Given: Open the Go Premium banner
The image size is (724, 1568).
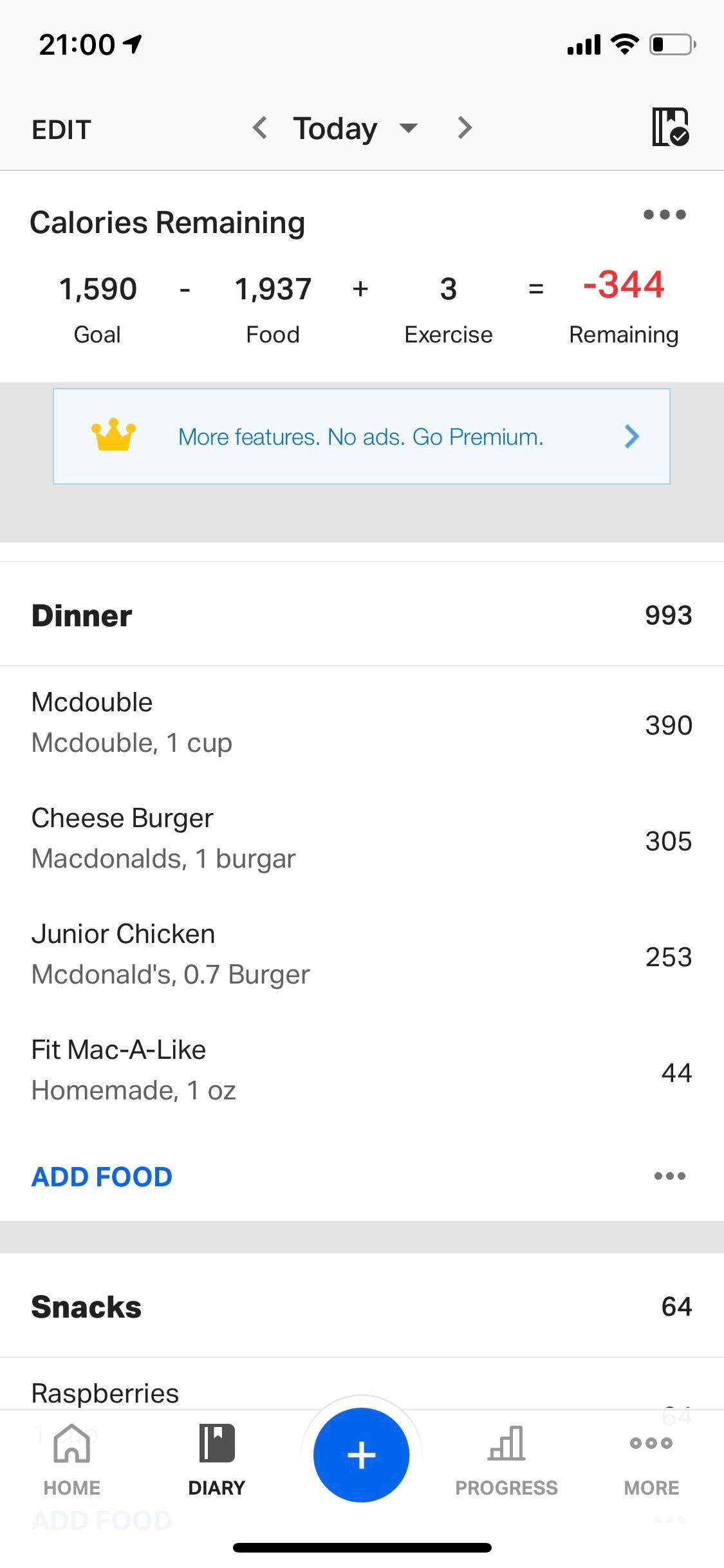Looking at the screenshot, I should click(x=361, y=436).
